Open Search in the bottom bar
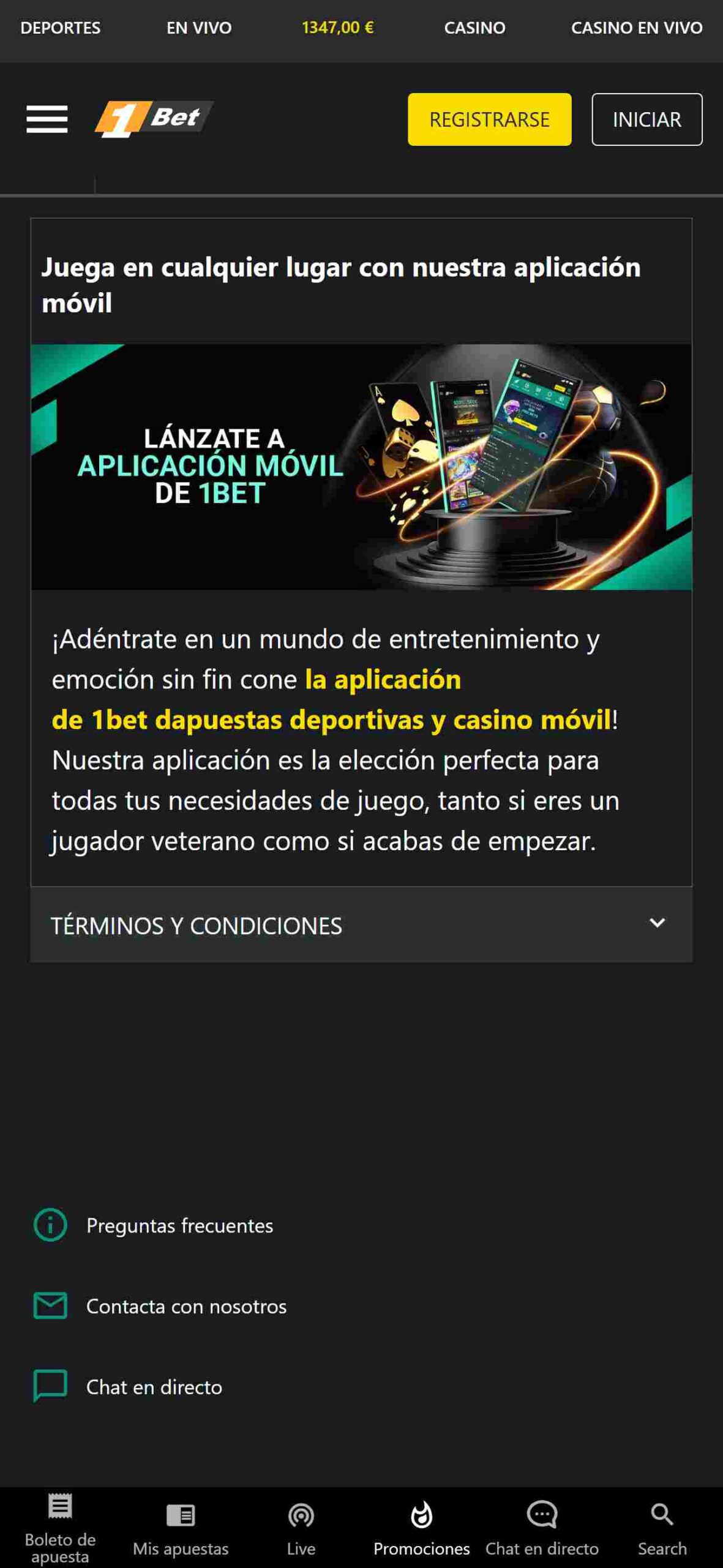723x1568 pixels. coord(662,1529)
